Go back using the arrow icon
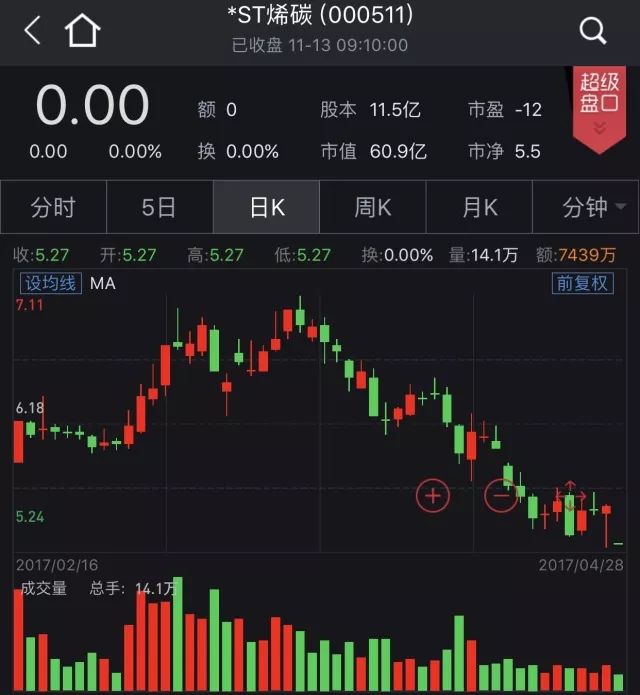640x695 pixels. click(x=32, y=31)
